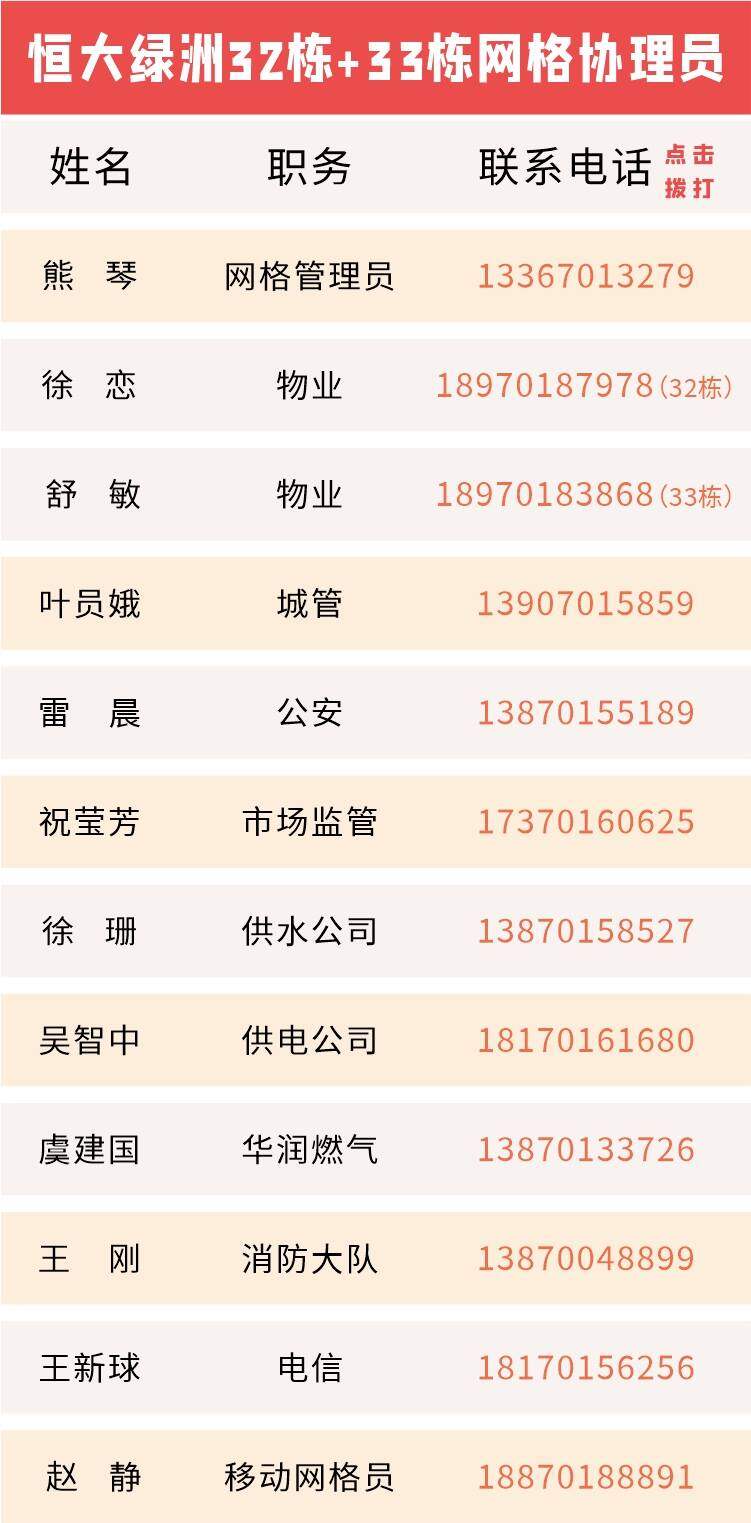Dial 吴智中's number 18170161680
Image resolution: width=751 pixels, height=1523 pixels.
pos(585,1040)
